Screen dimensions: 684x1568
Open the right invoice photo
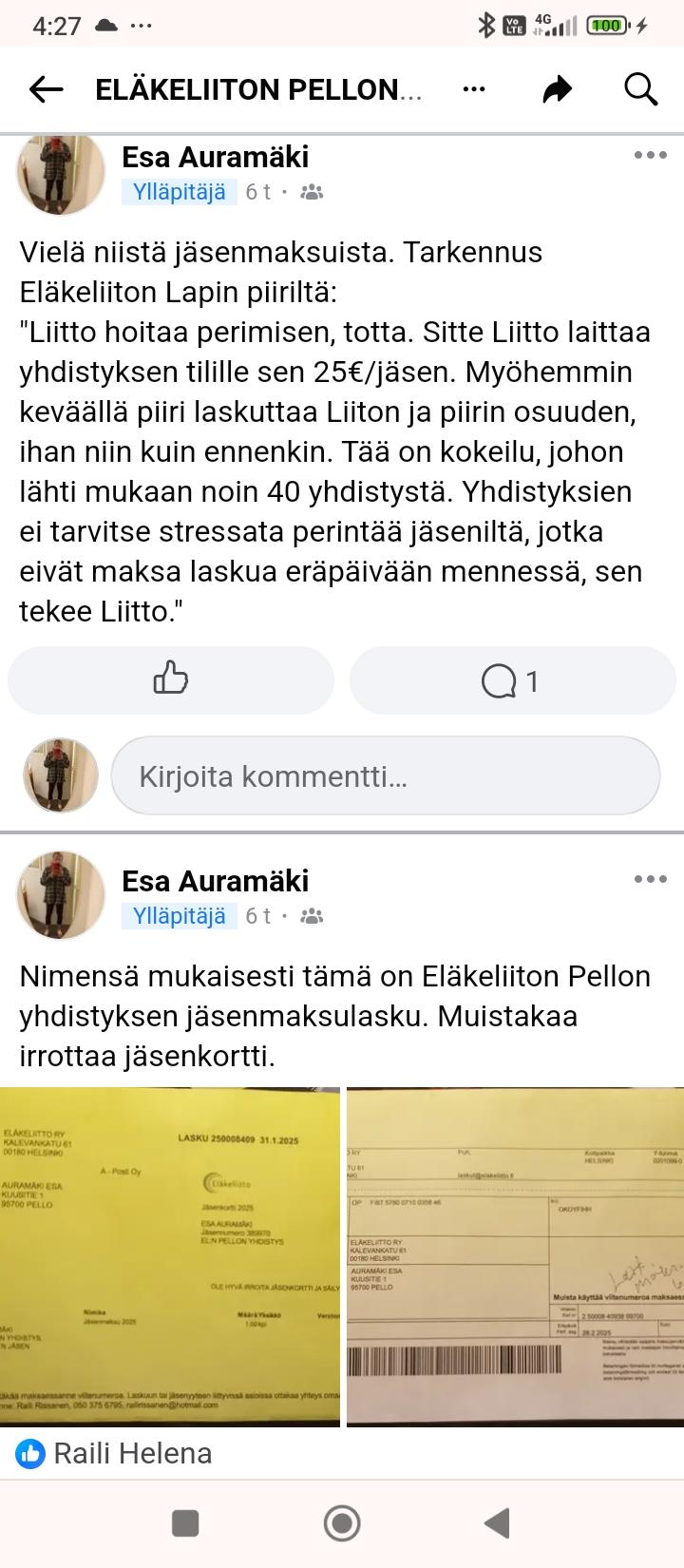click(515, 1256)
